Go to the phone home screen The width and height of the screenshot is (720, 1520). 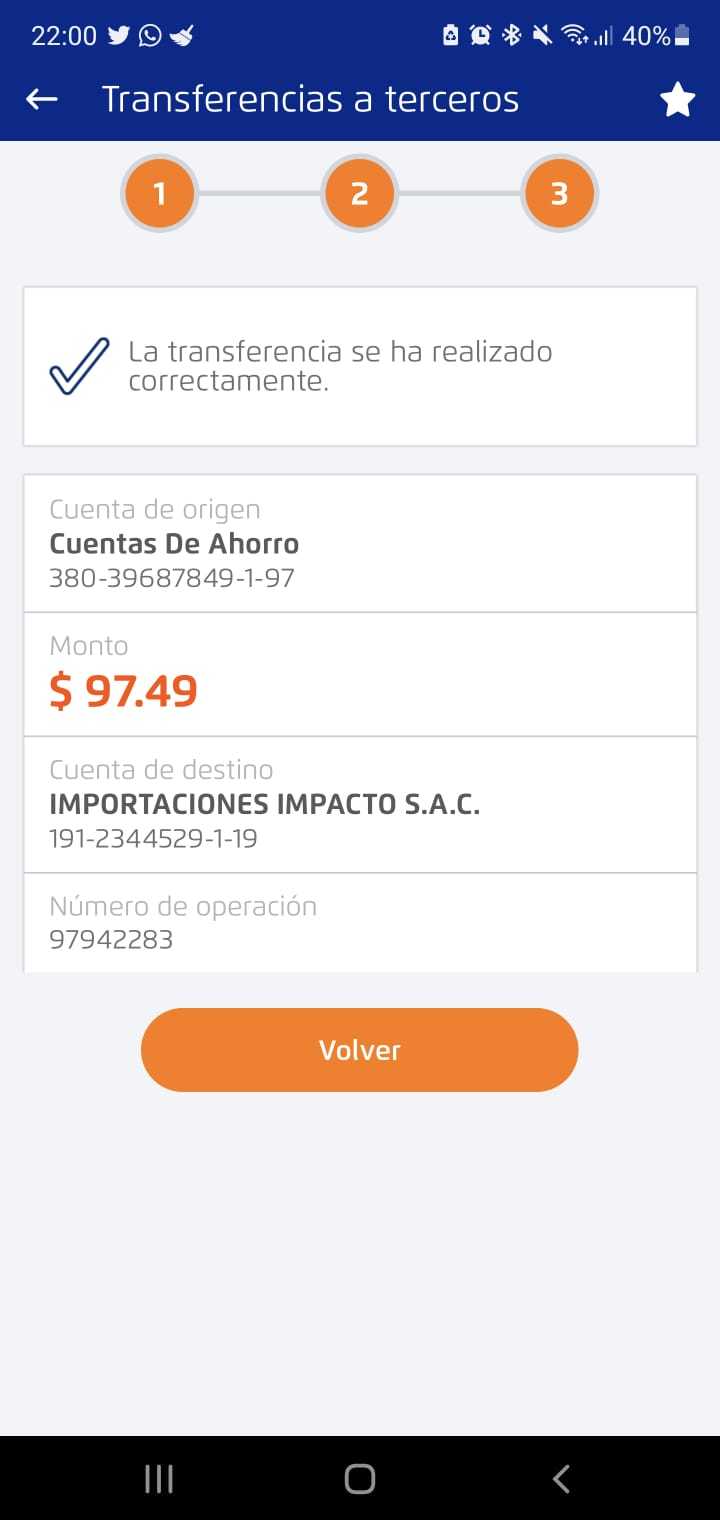click(x=359, y=1478)
